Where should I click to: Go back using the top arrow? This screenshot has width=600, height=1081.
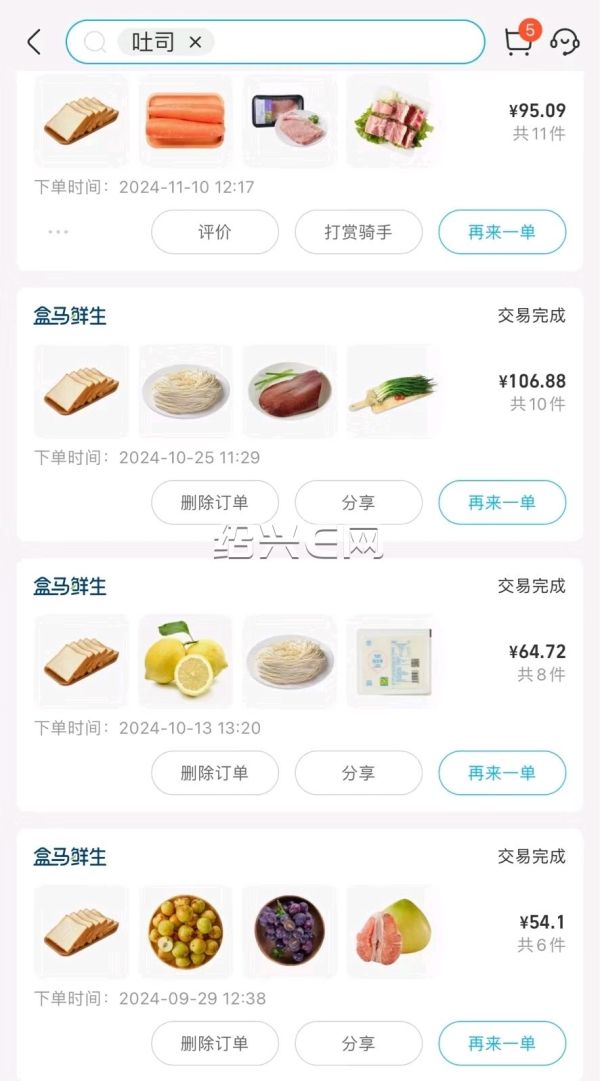tap(34, 42)
